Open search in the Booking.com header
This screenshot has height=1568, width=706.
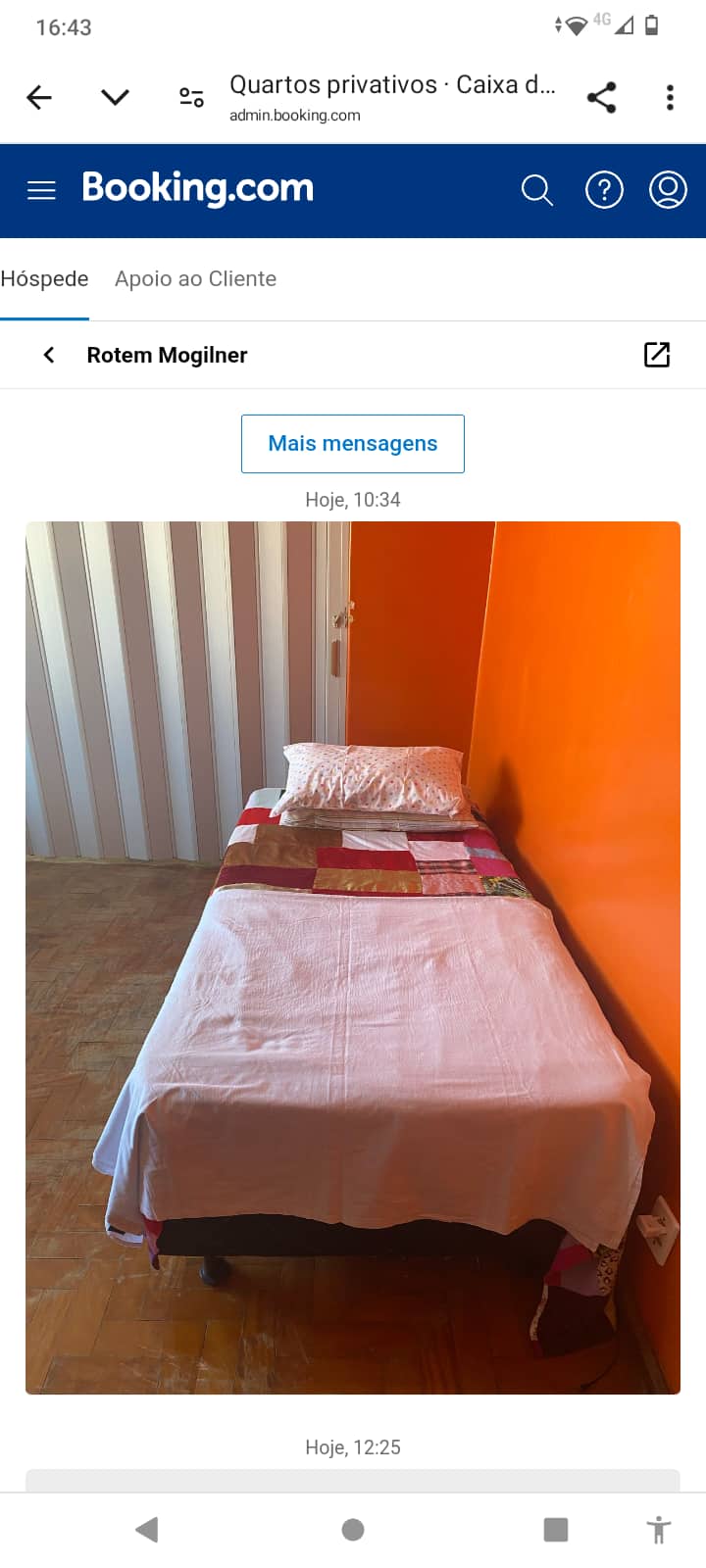pyautogui.click(x=536, y=190)
